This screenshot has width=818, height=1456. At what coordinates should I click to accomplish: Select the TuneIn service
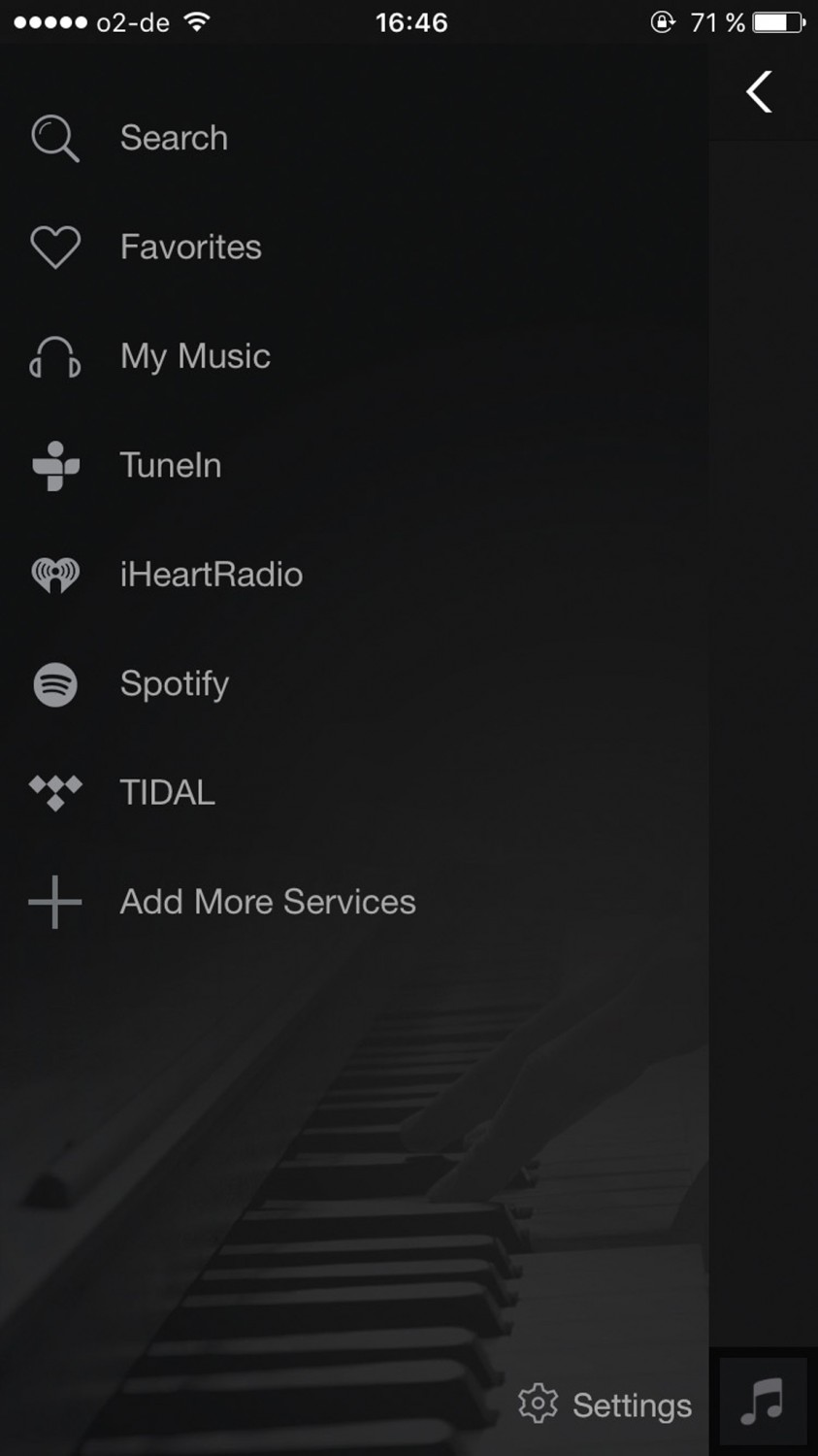pos(170,466)
